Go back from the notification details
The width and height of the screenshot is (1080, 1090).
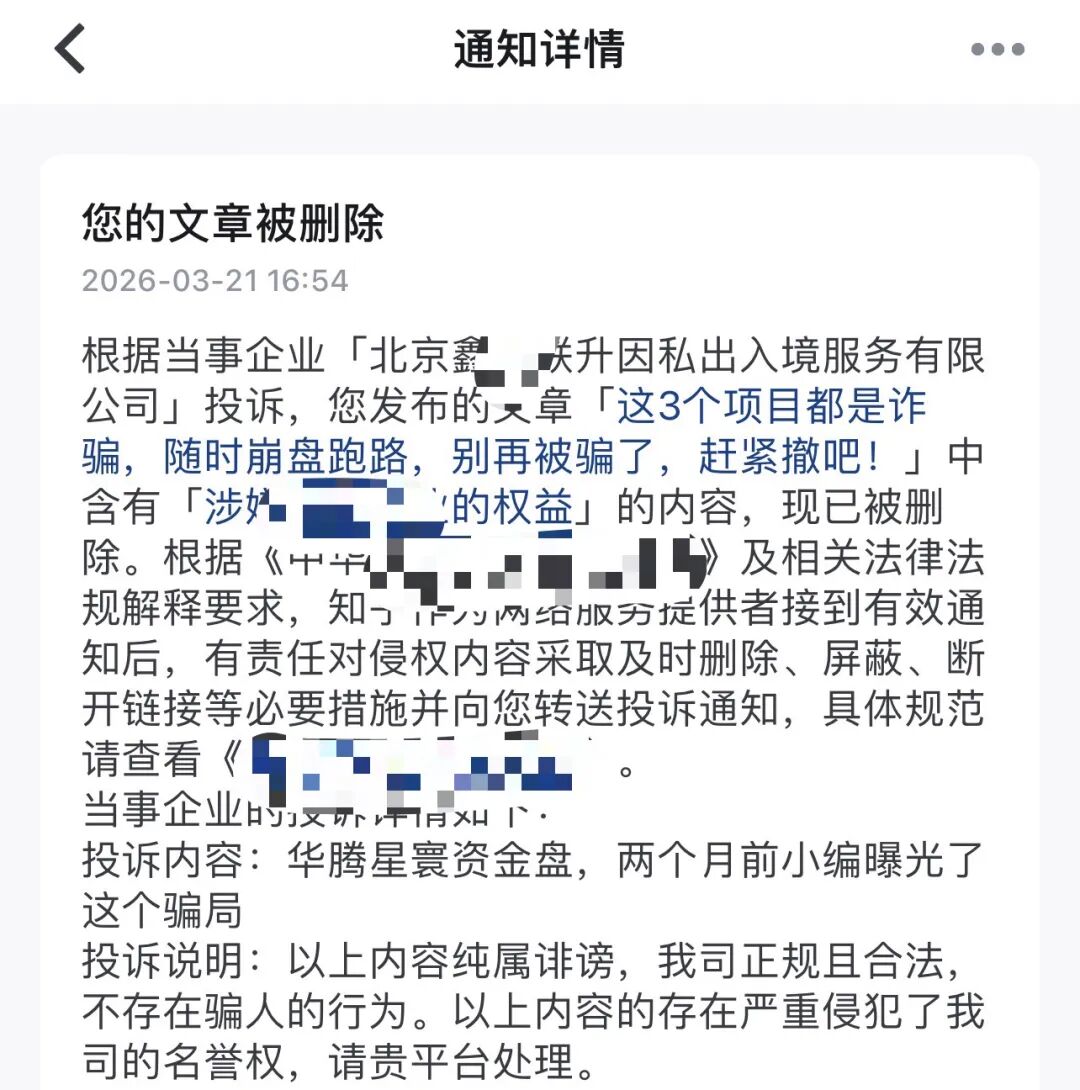[70, 50]
